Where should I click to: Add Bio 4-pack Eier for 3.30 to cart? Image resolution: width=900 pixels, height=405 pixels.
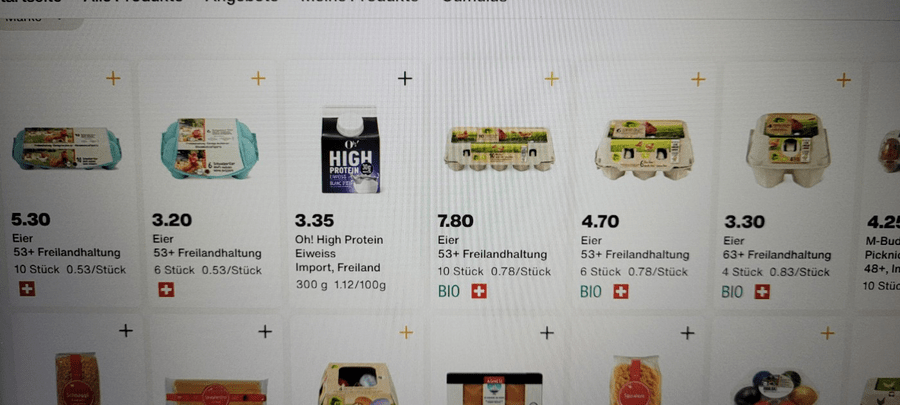(844, 79)
